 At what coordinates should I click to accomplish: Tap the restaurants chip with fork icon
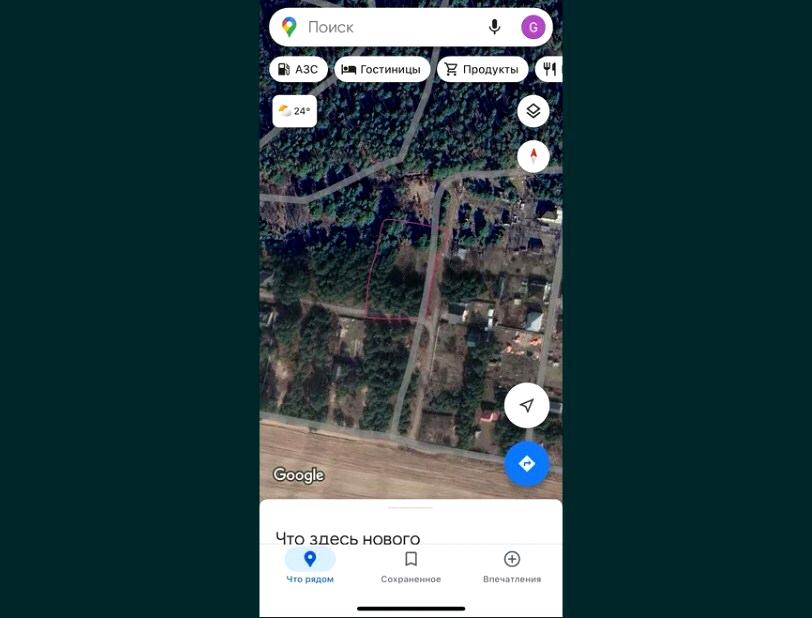[x=549, y=69]
